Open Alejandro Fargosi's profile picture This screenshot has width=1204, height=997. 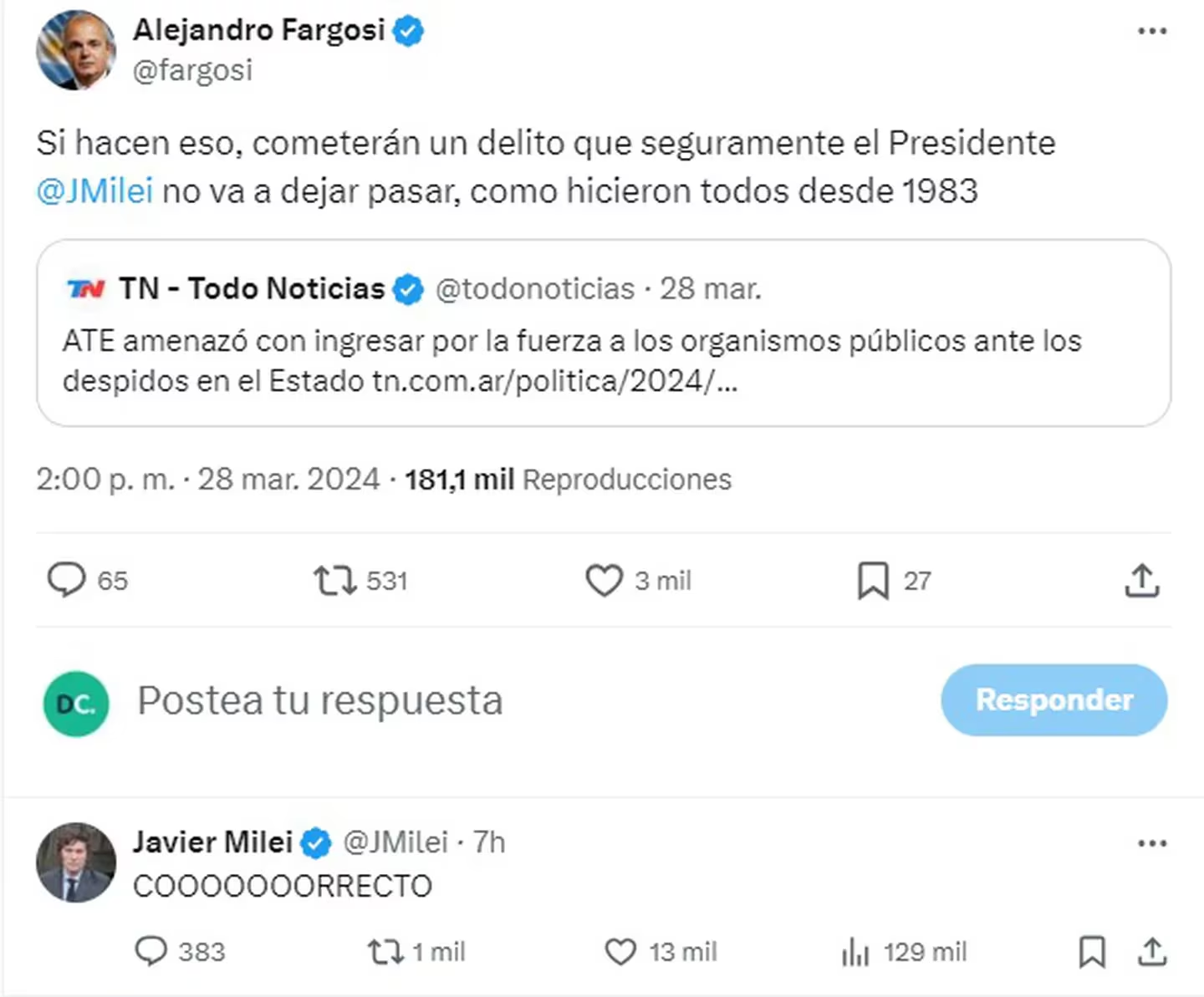pos(76,50)
